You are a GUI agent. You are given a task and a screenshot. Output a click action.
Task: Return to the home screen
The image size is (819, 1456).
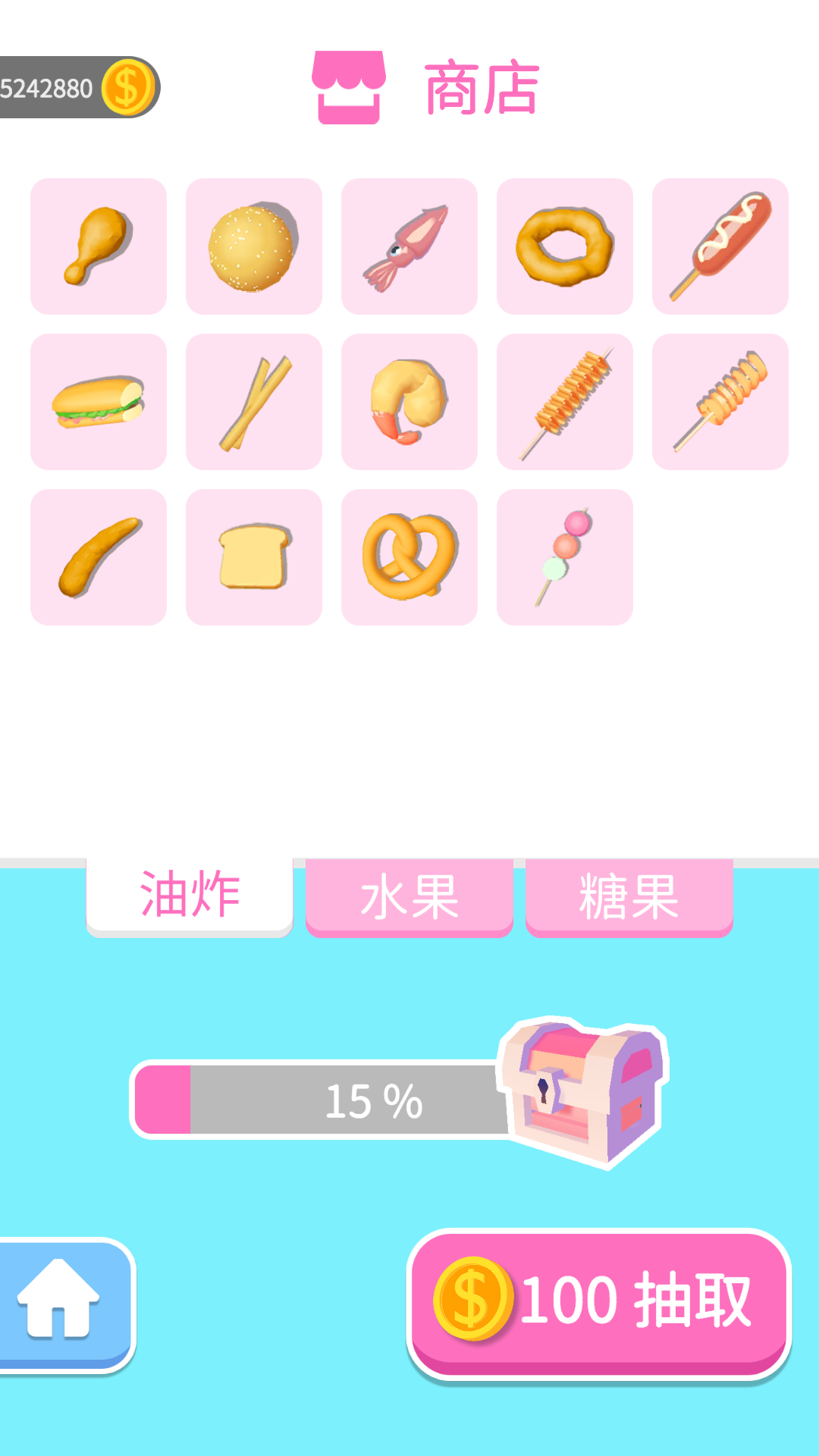click(61, 1303)
